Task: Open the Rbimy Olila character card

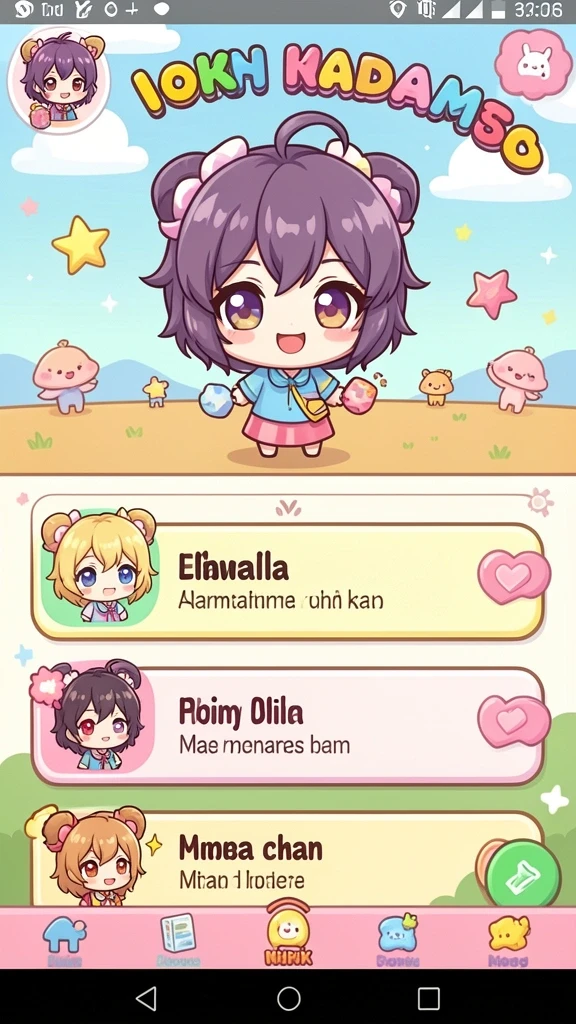Action: pos(288,726)
